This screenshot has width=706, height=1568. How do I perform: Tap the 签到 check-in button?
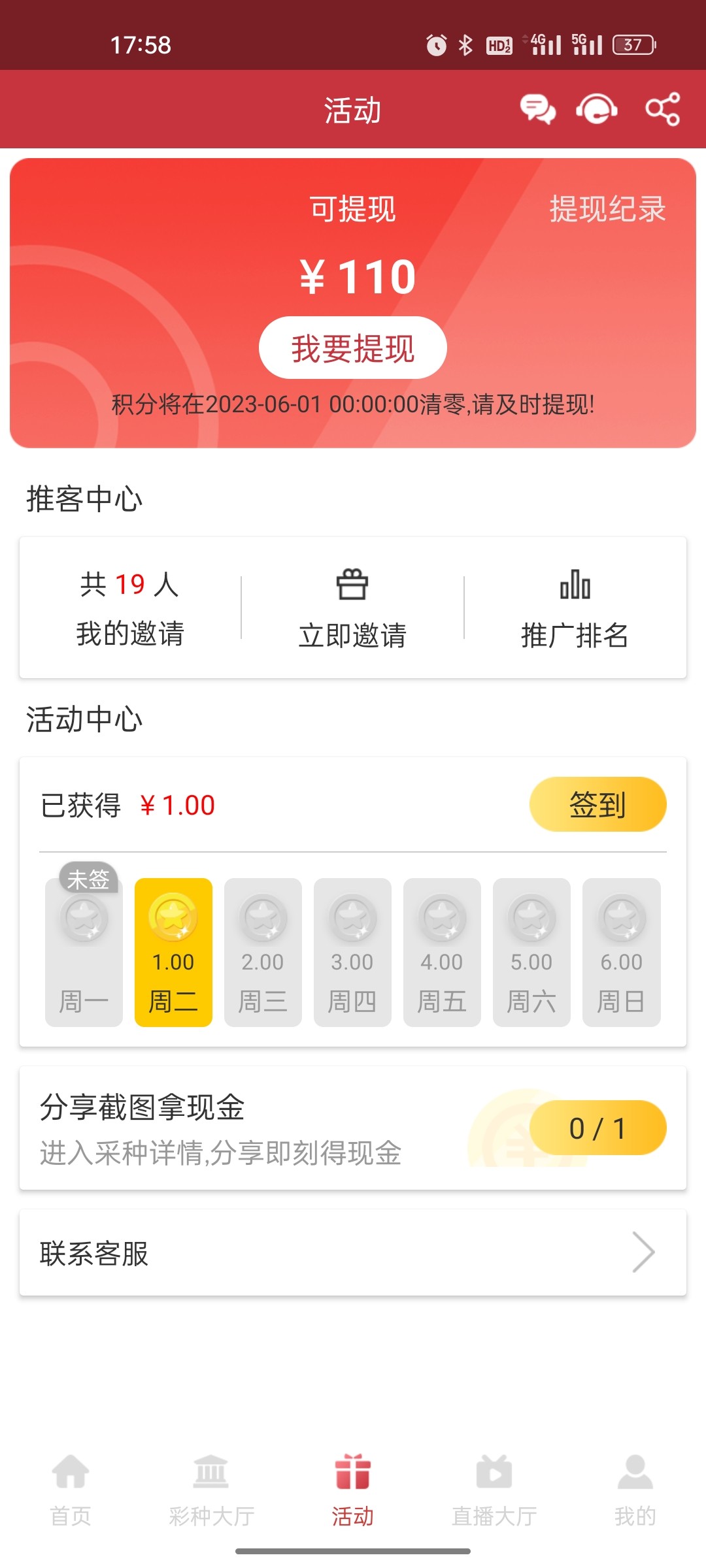click(597, 804)
